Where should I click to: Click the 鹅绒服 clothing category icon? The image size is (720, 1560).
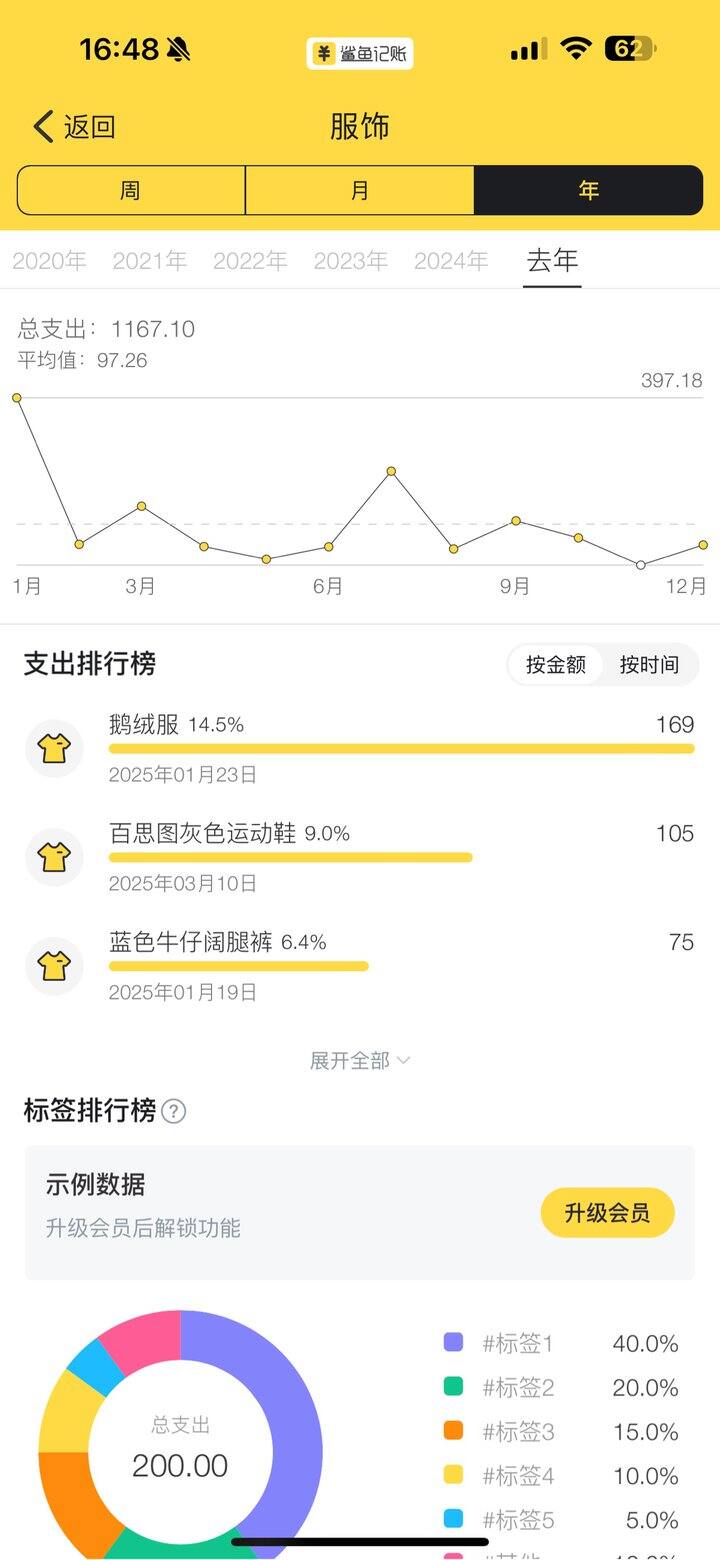pyautogui.click(x=55, y=748)
